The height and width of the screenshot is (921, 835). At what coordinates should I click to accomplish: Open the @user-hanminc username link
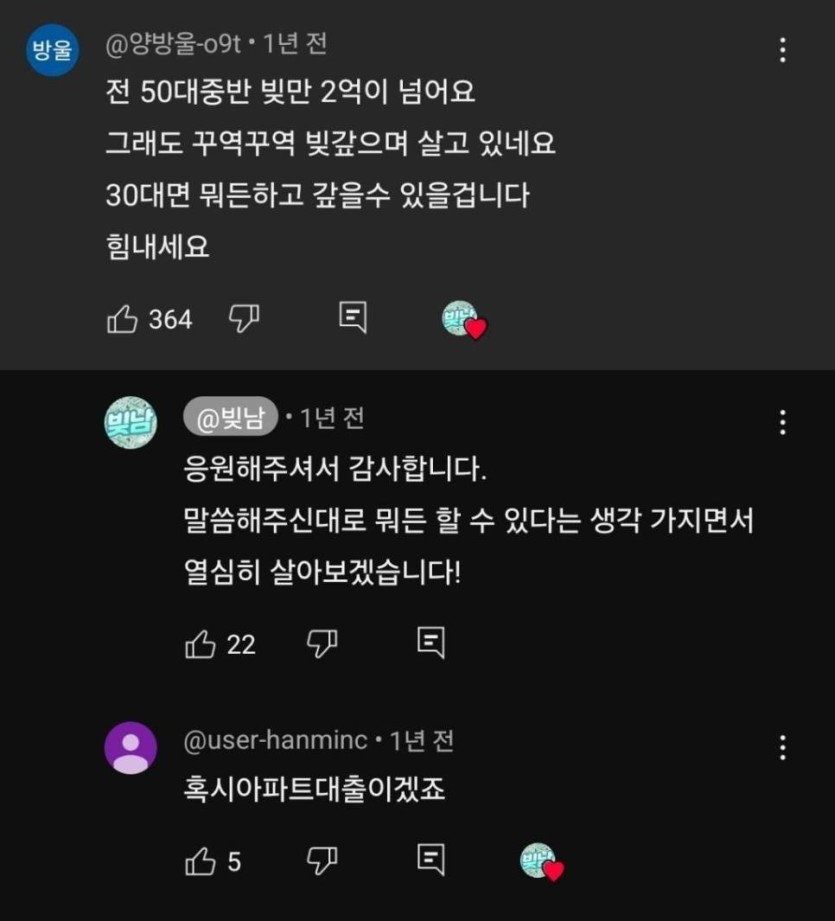(x=276, y=741)
